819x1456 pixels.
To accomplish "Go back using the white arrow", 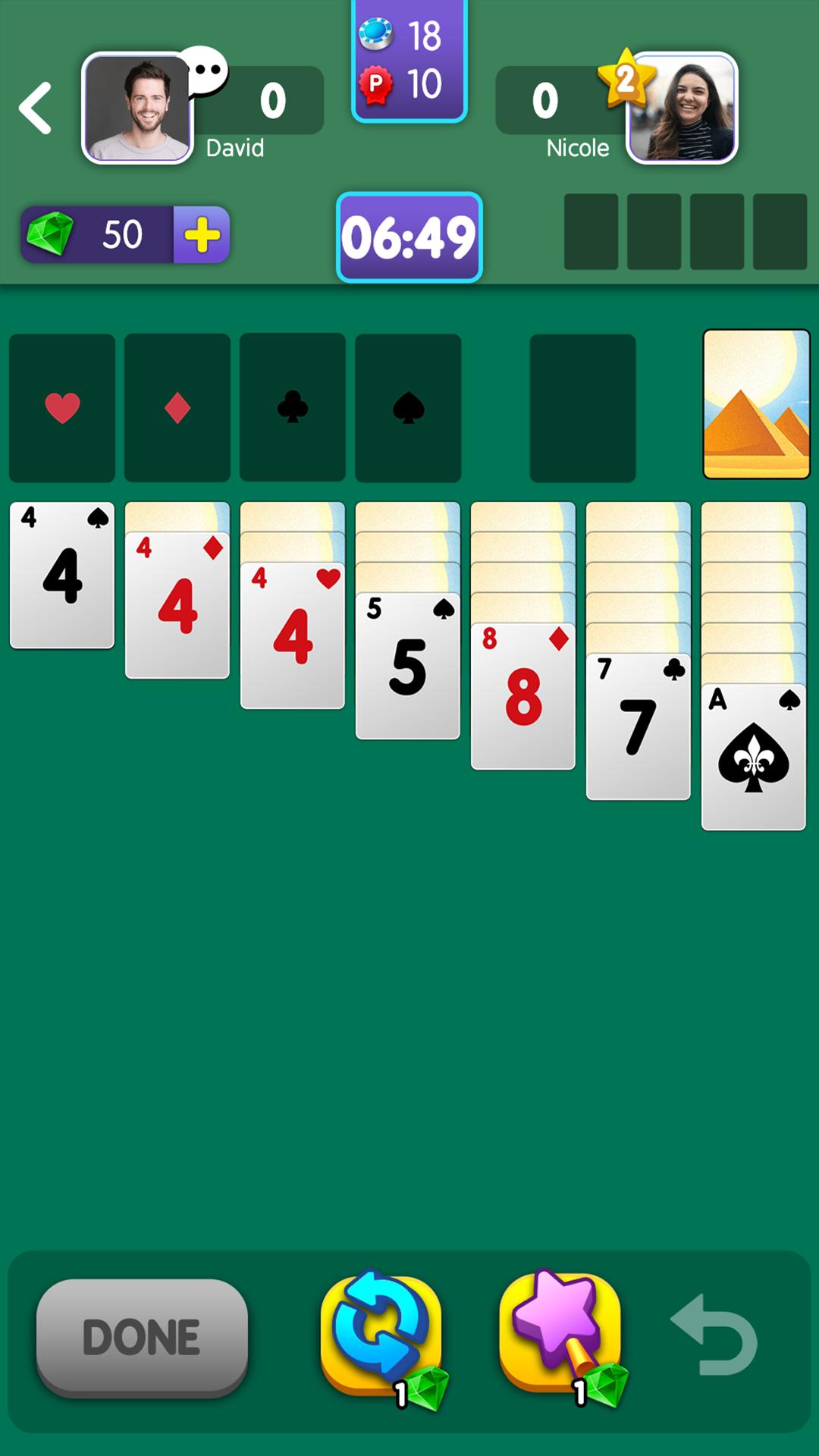I will click(x=36, y=108).
